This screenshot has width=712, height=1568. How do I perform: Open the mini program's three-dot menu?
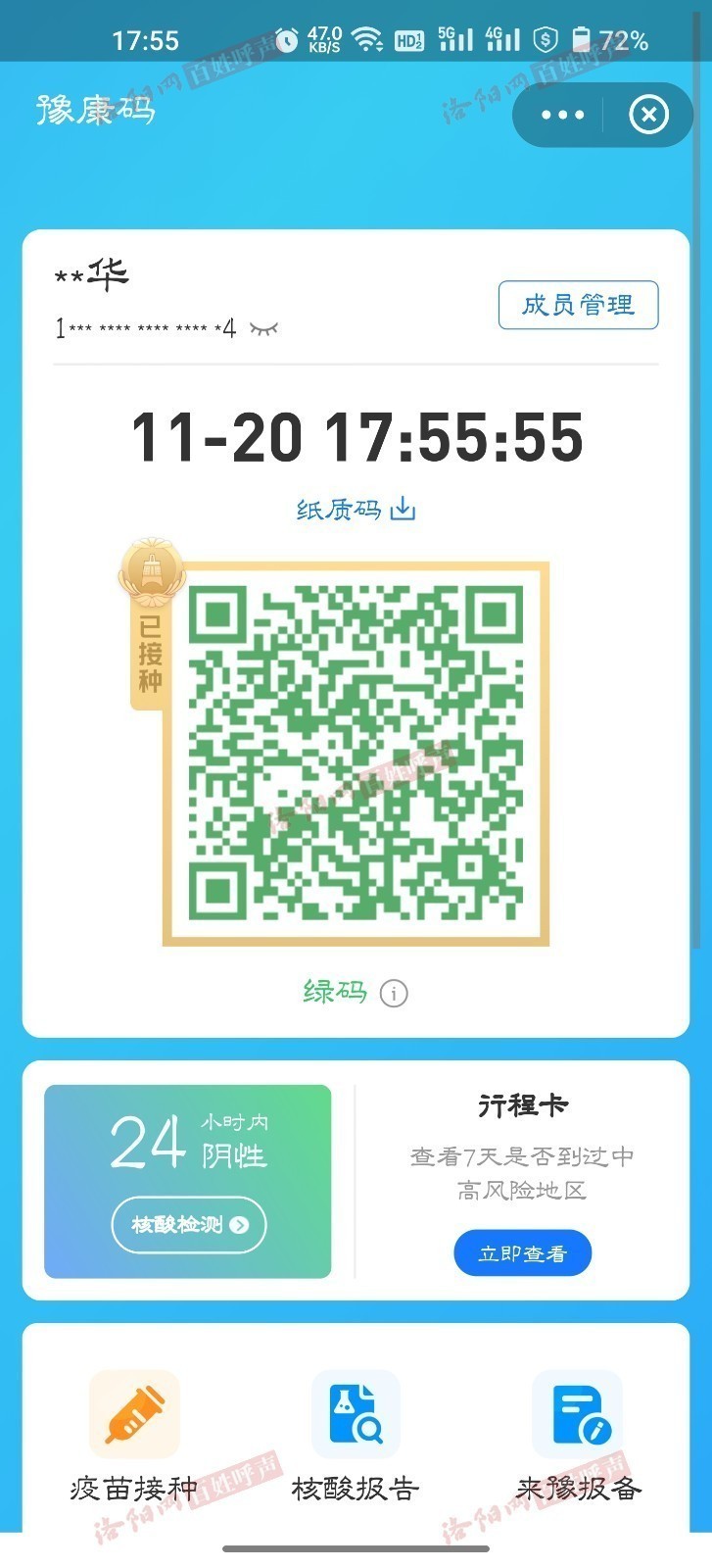point(562,116)
